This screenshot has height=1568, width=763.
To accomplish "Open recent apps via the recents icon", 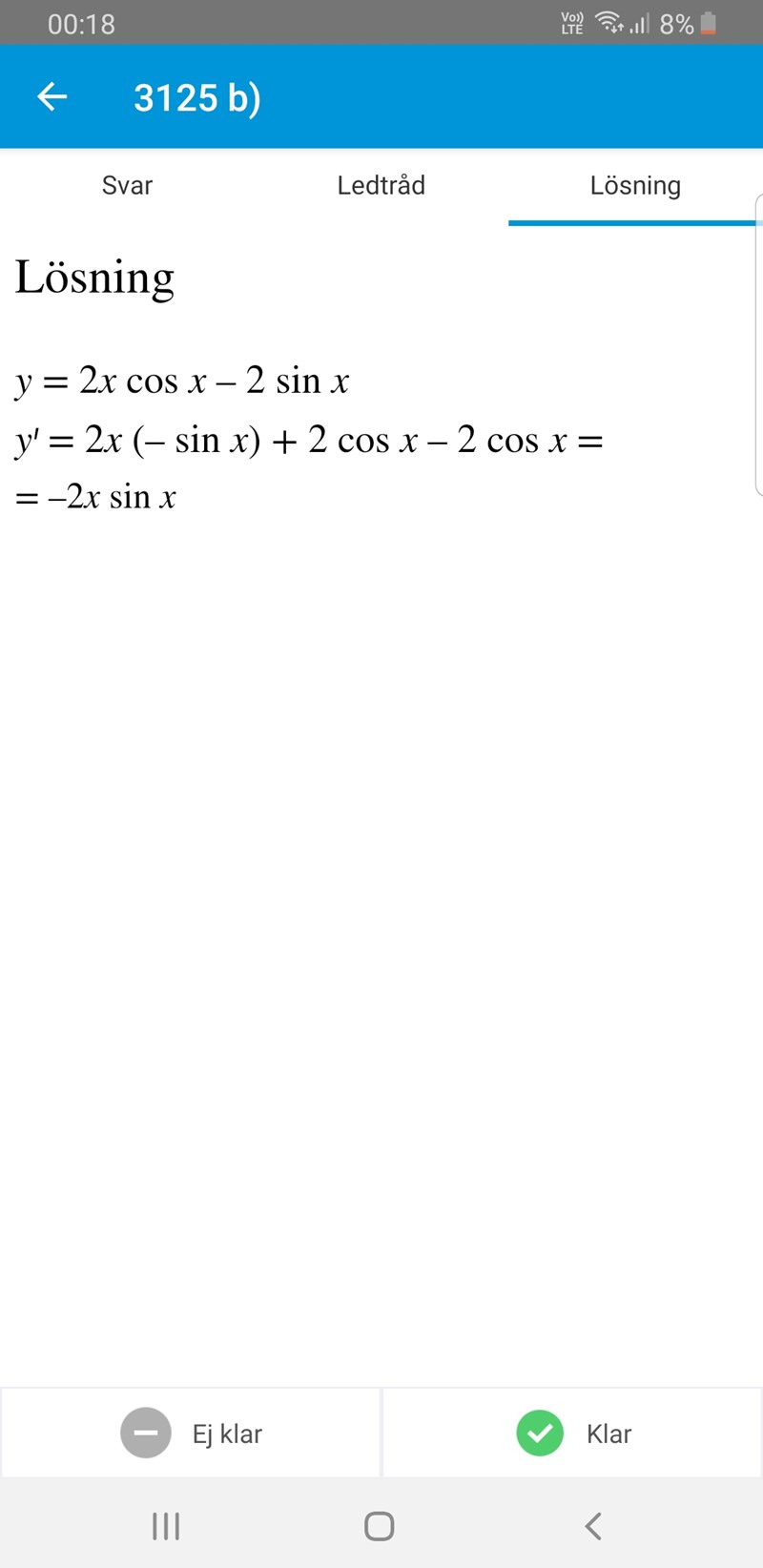I will click(165, 1525).
